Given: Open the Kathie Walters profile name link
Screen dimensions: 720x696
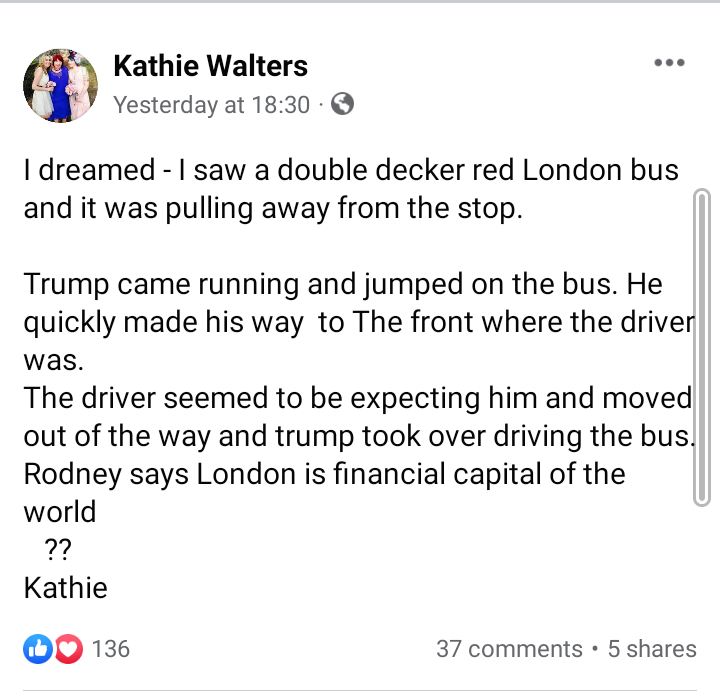Looking at the screenshot, I should pos(210,67).
